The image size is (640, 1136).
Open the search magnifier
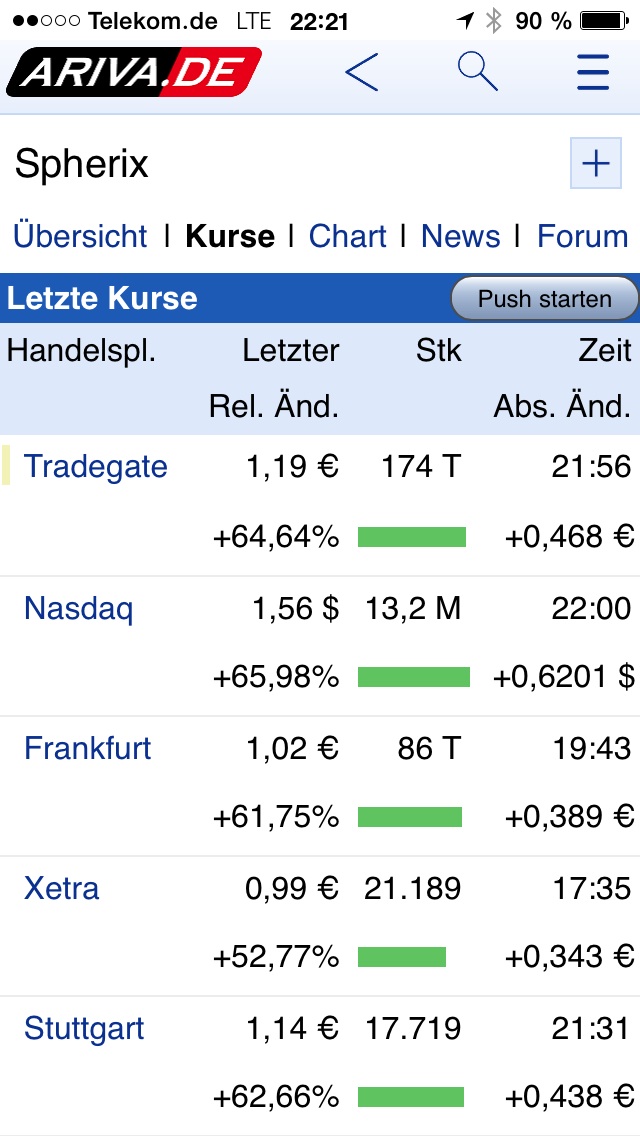[477, 72]
